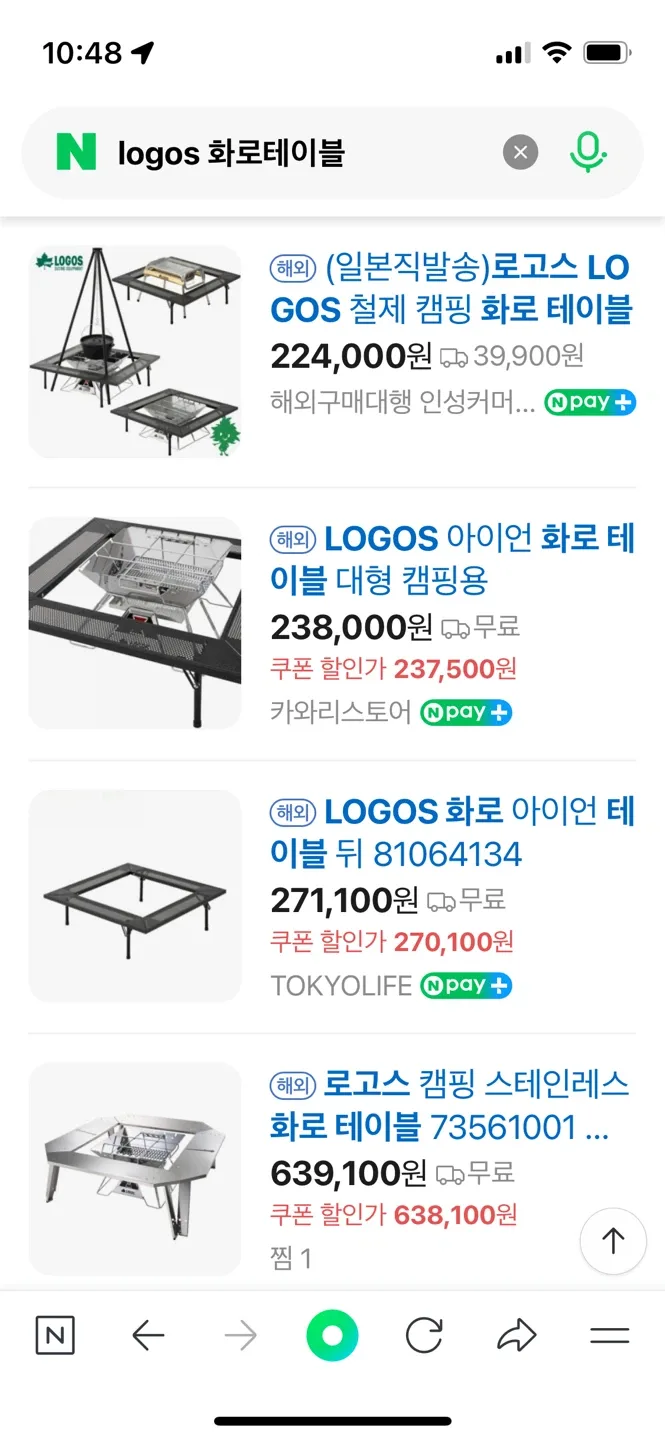
Task: Reload the current page
Action: pos(424,1336)
